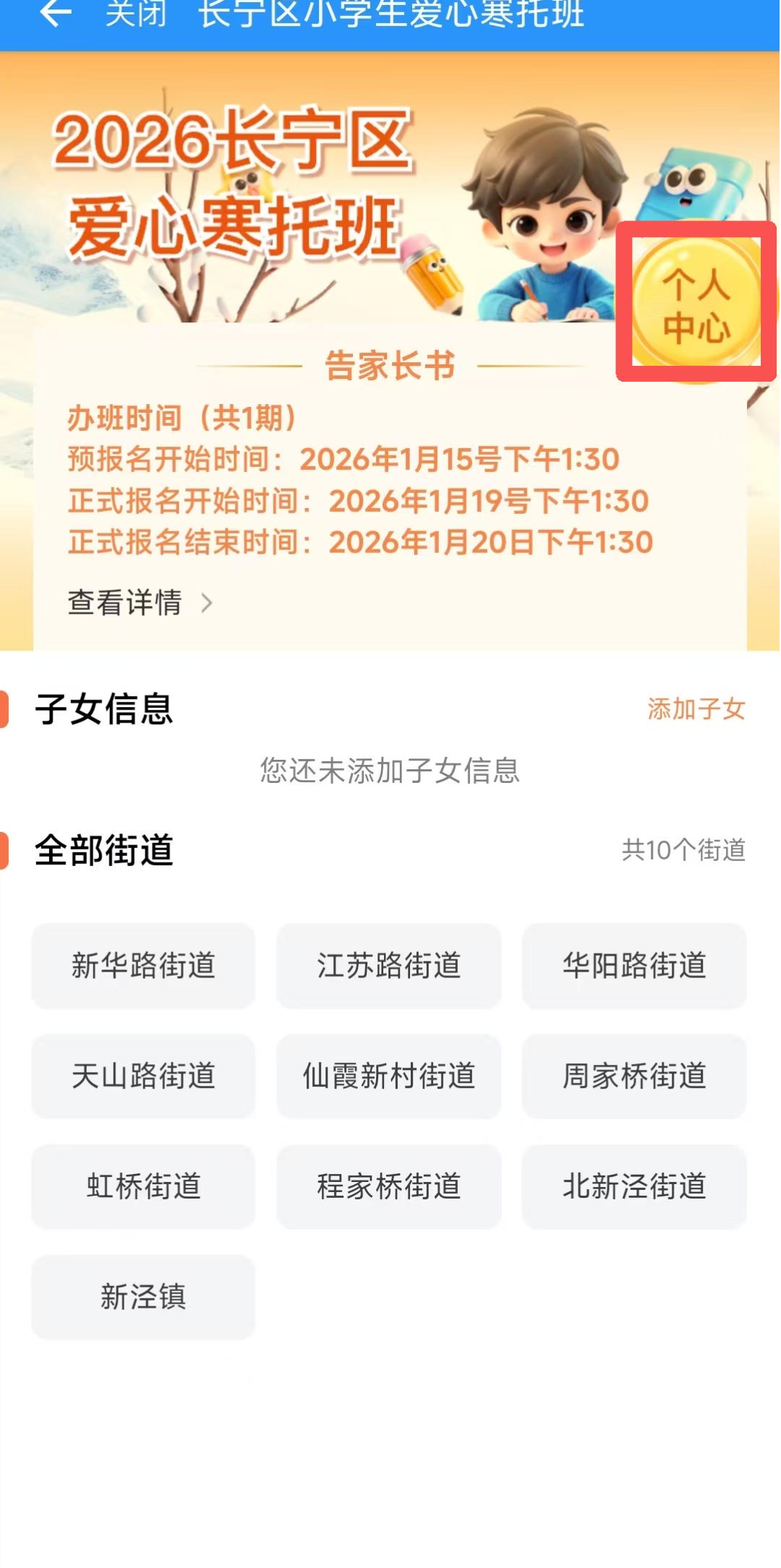781x1568 pixels.
Task: Close the page via 关闭
Action: tap(136, 13)
